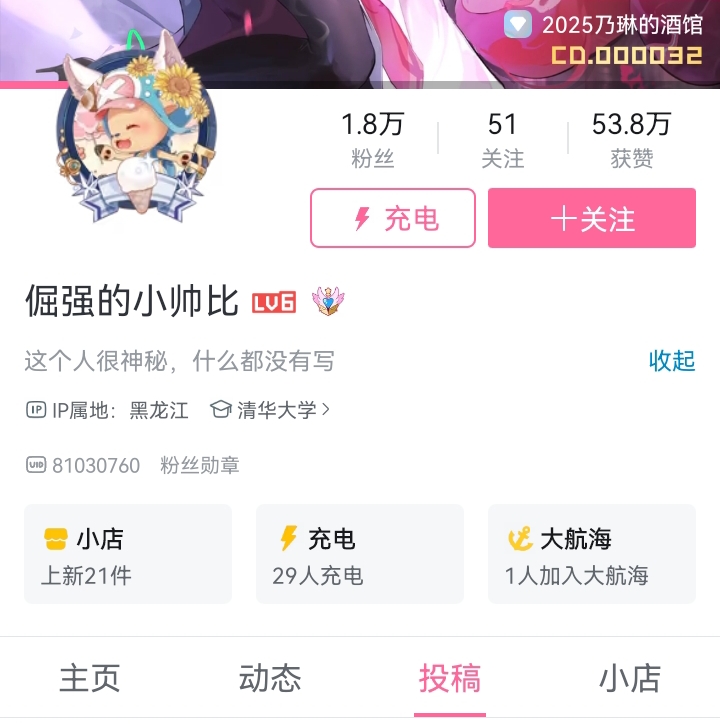This screenshot has height=724, width=720.
Task: Select the 投稿 tab
Action: [x=450, y=678]
